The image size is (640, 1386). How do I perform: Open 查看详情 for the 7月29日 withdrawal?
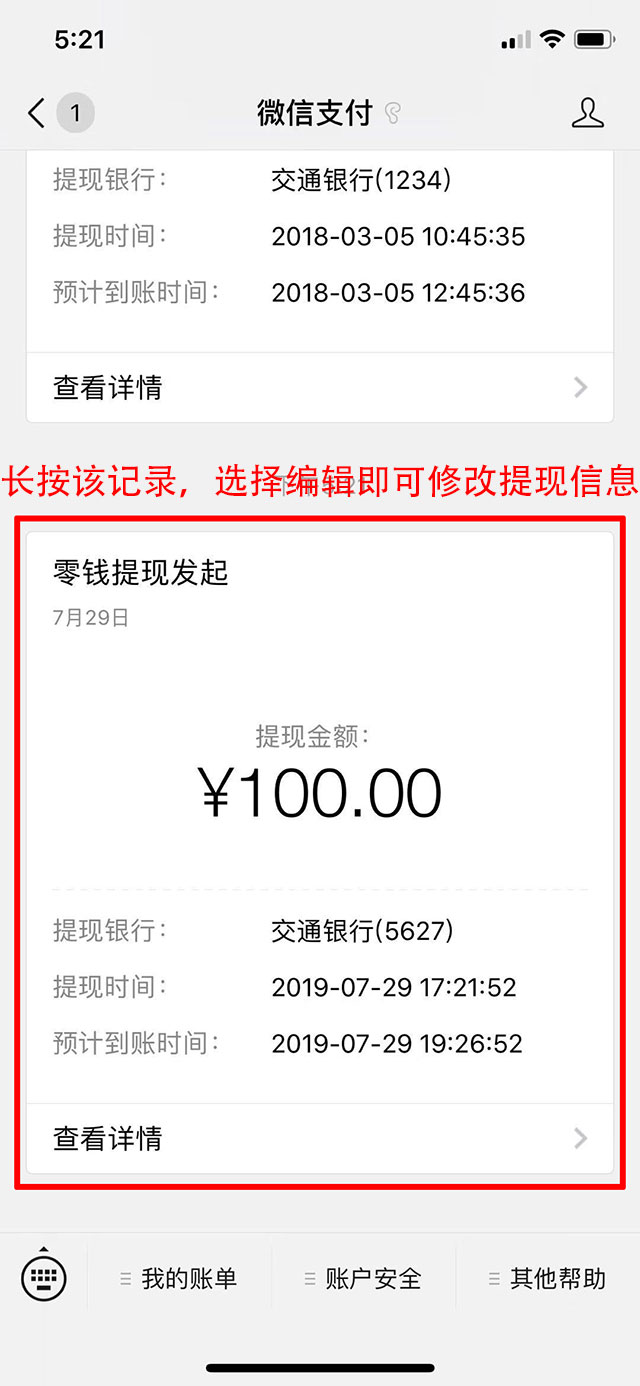(x=320, y=1138)
